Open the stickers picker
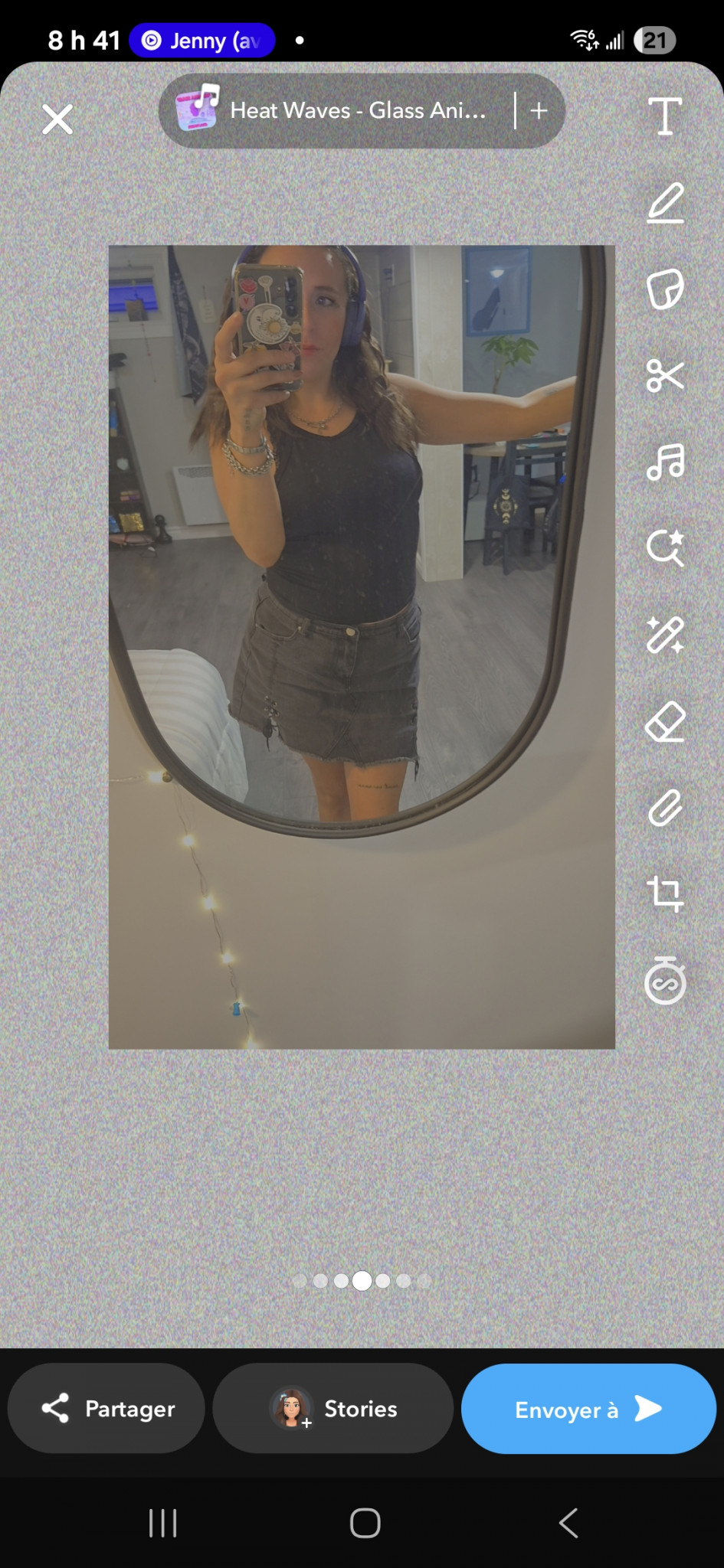Screen dimensions: 724x1568 click(664, 289)
